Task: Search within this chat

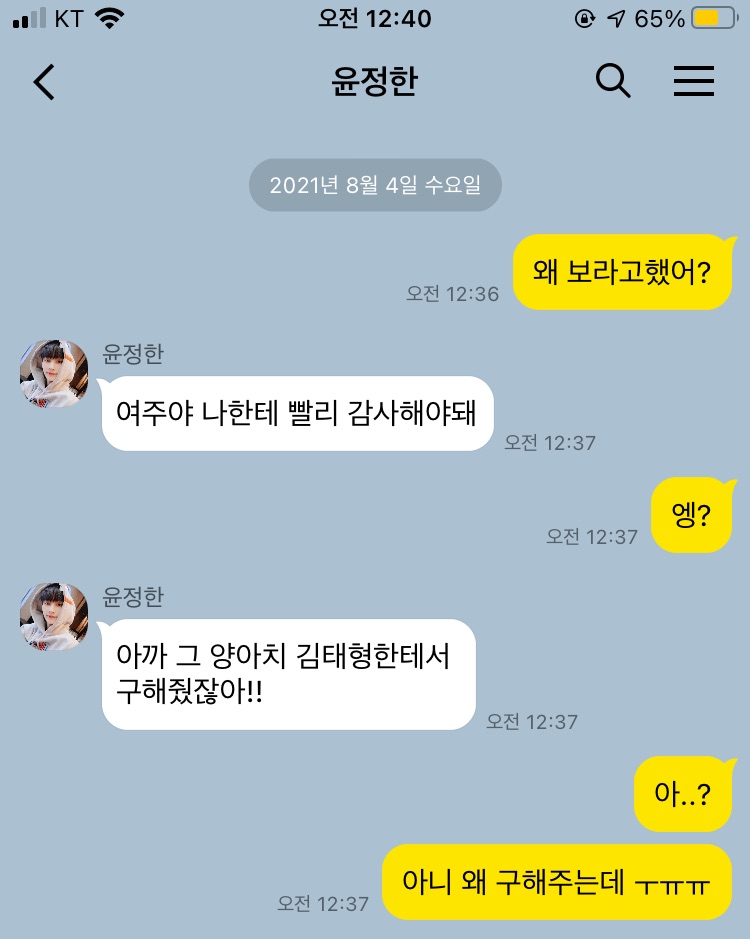Action: tap(613, 81)
